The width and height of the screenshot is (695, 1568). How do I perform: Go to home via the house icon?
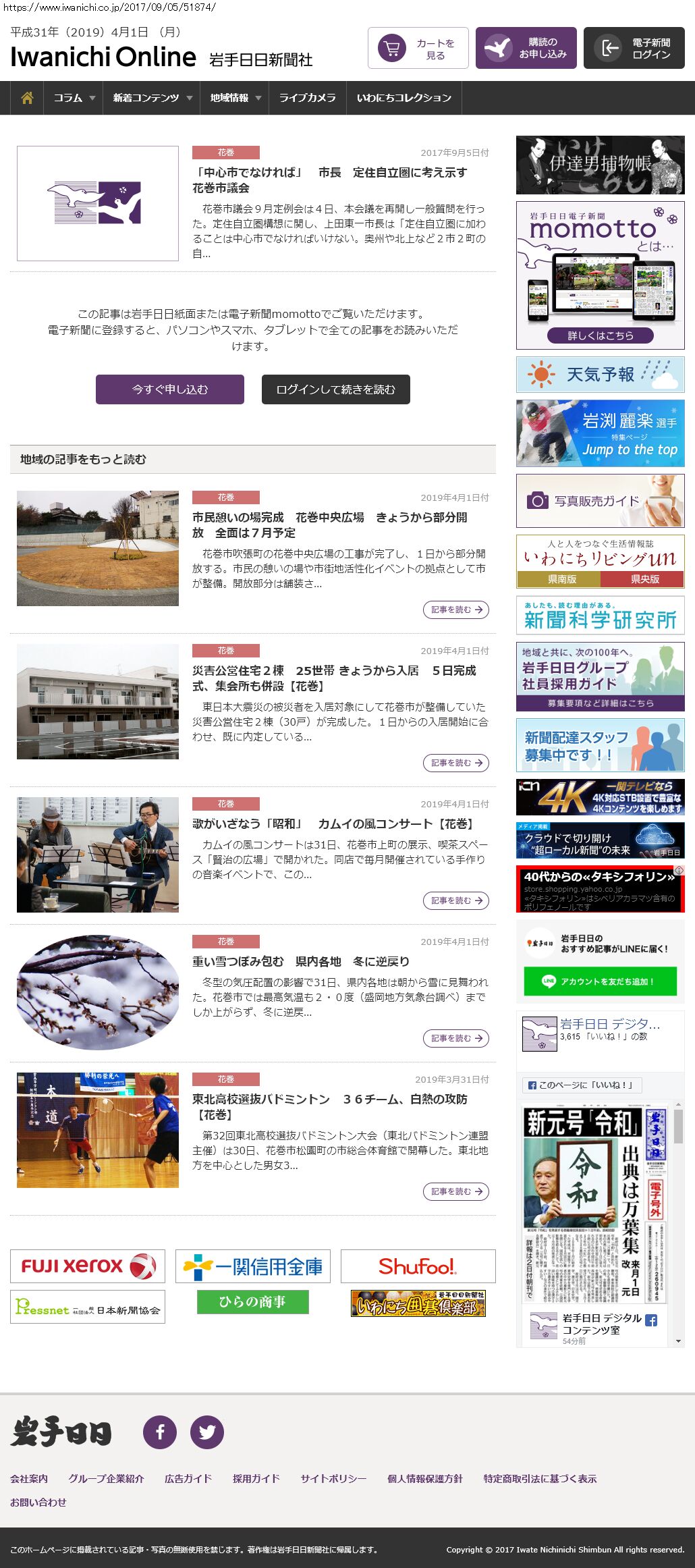(x=27, y=98)
